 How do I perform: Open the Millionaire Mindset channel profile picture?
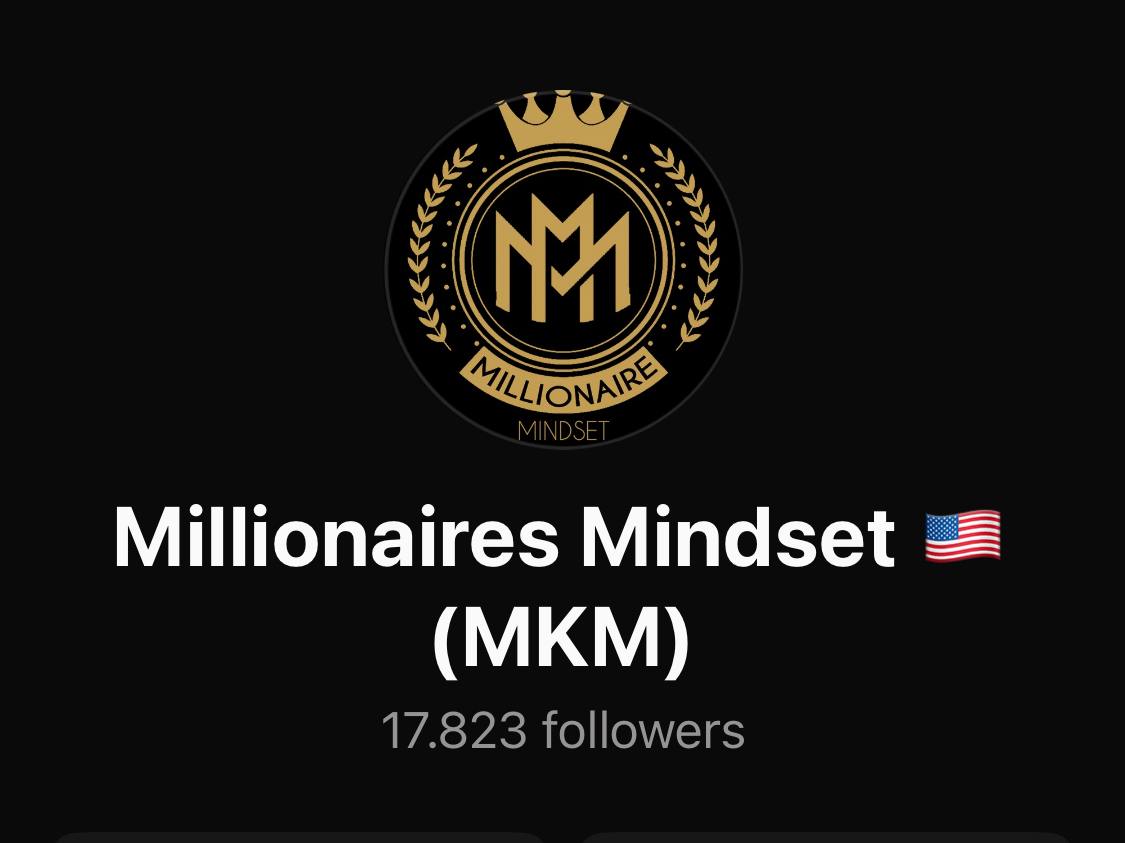click(563, 270)
